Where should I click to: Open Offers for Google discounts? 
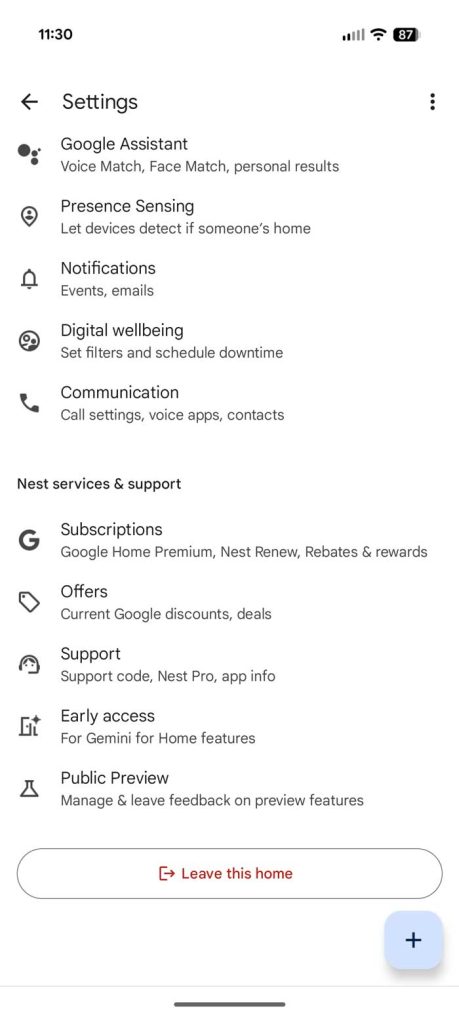pos(230,602)
